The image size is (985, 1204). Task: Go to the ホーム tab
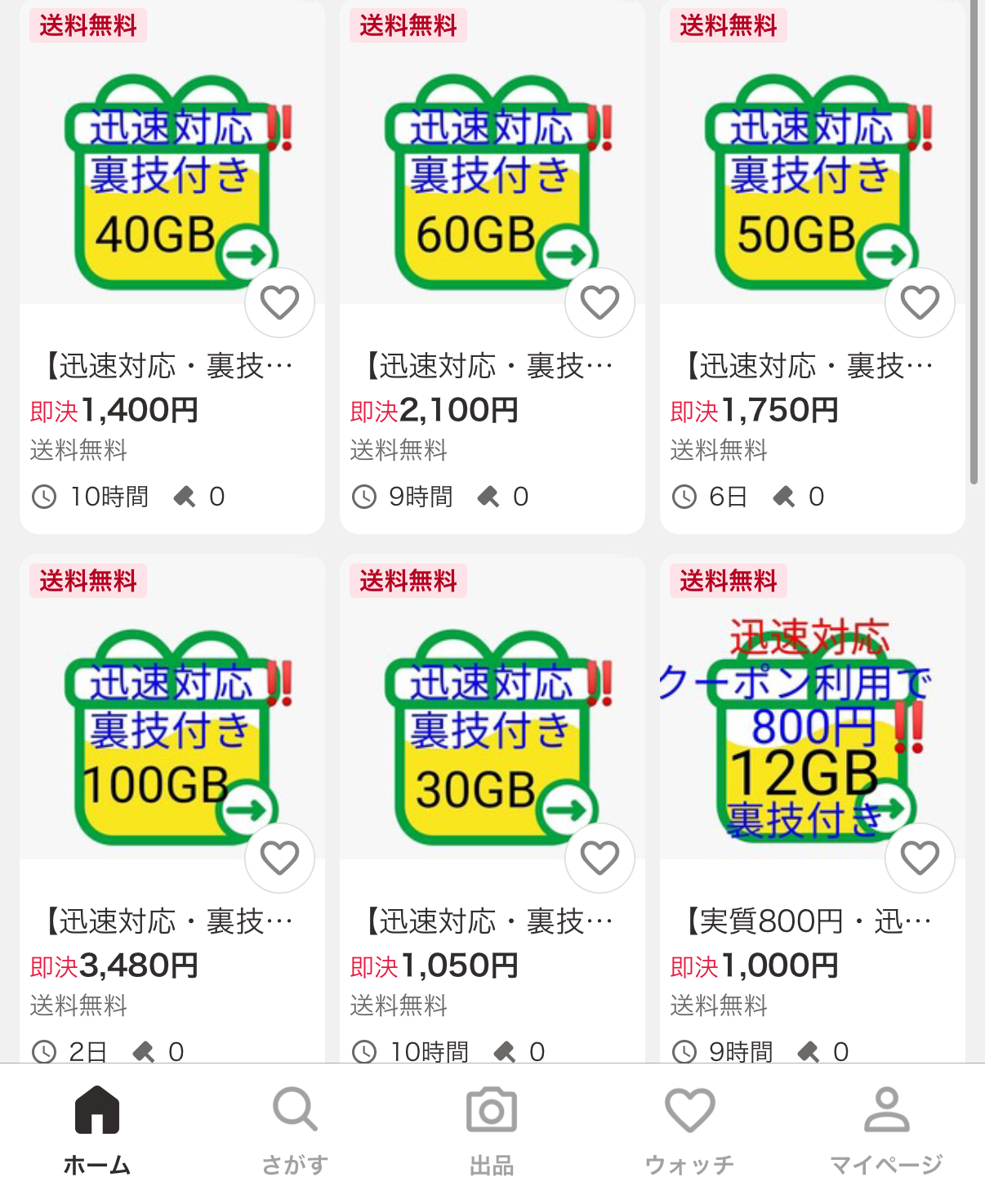click(97, 1130)
